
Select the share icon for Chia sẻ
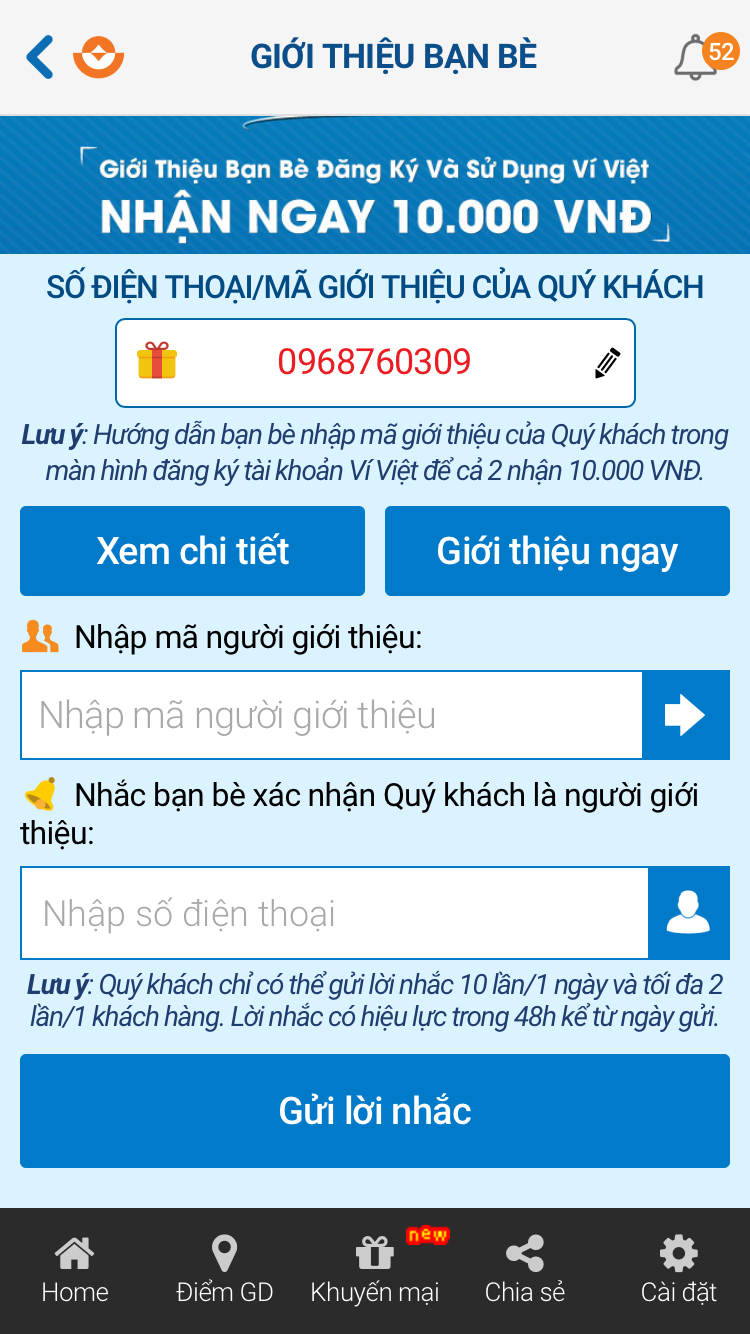click(524, 1251)
